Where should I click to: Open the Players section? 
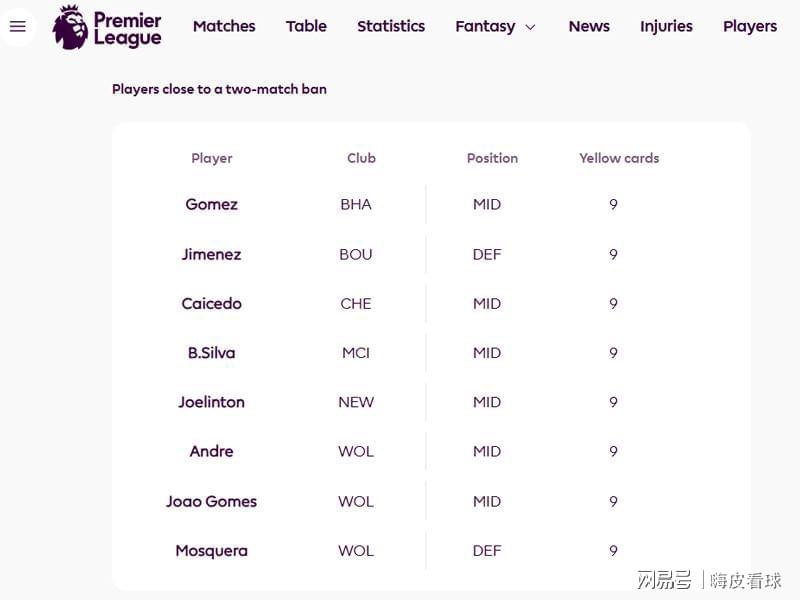pos(750,26)
